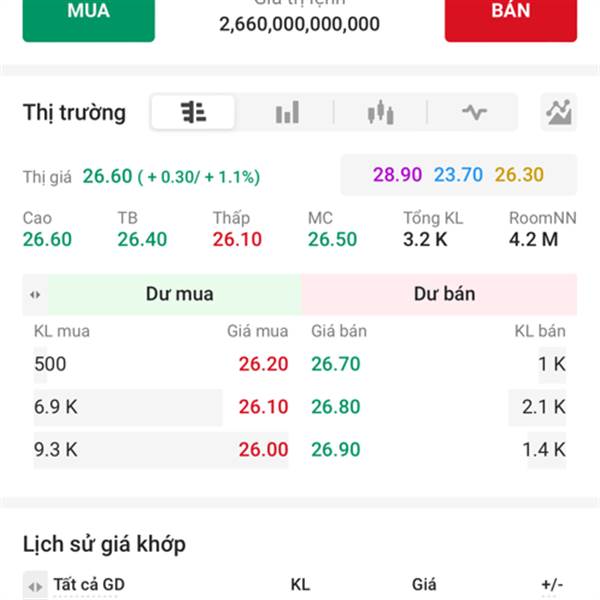The width and height of the screenshot is (600, 600).
Task: Expand the Dư mua/Dư bán table arrows
Action: click(35, 295)
